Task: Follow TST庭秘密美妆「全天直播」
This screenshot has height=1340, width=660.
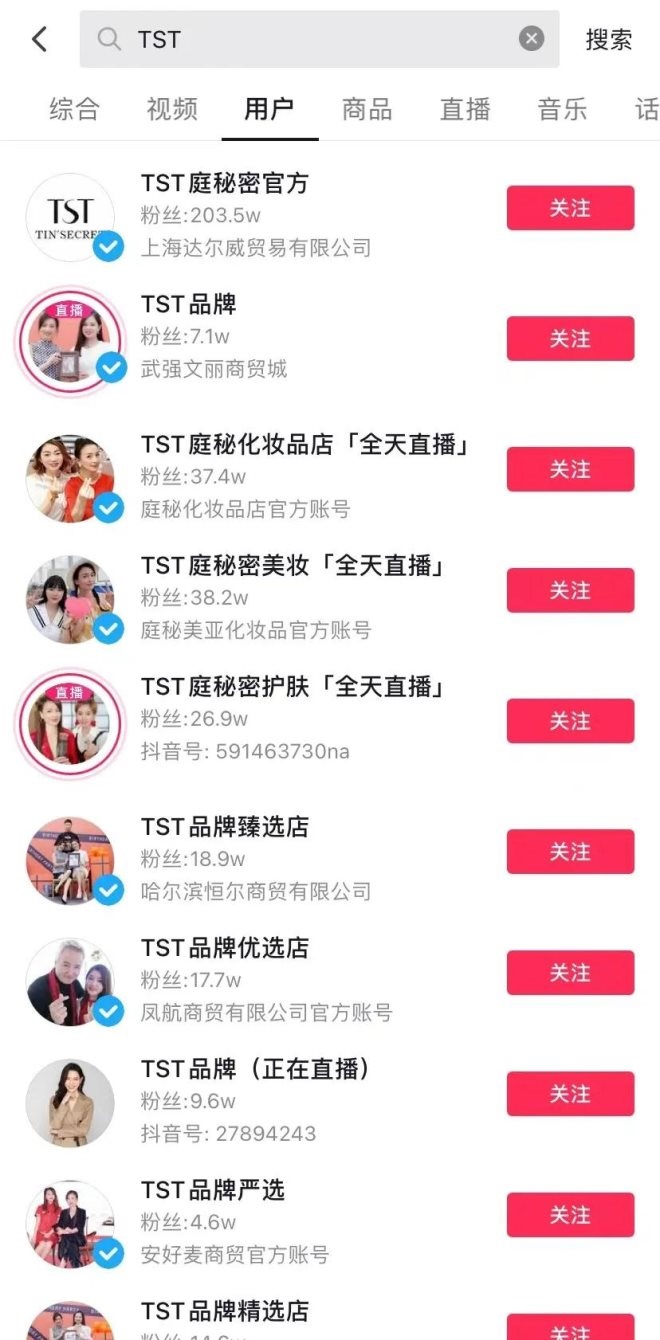Action: coord(570,591)
